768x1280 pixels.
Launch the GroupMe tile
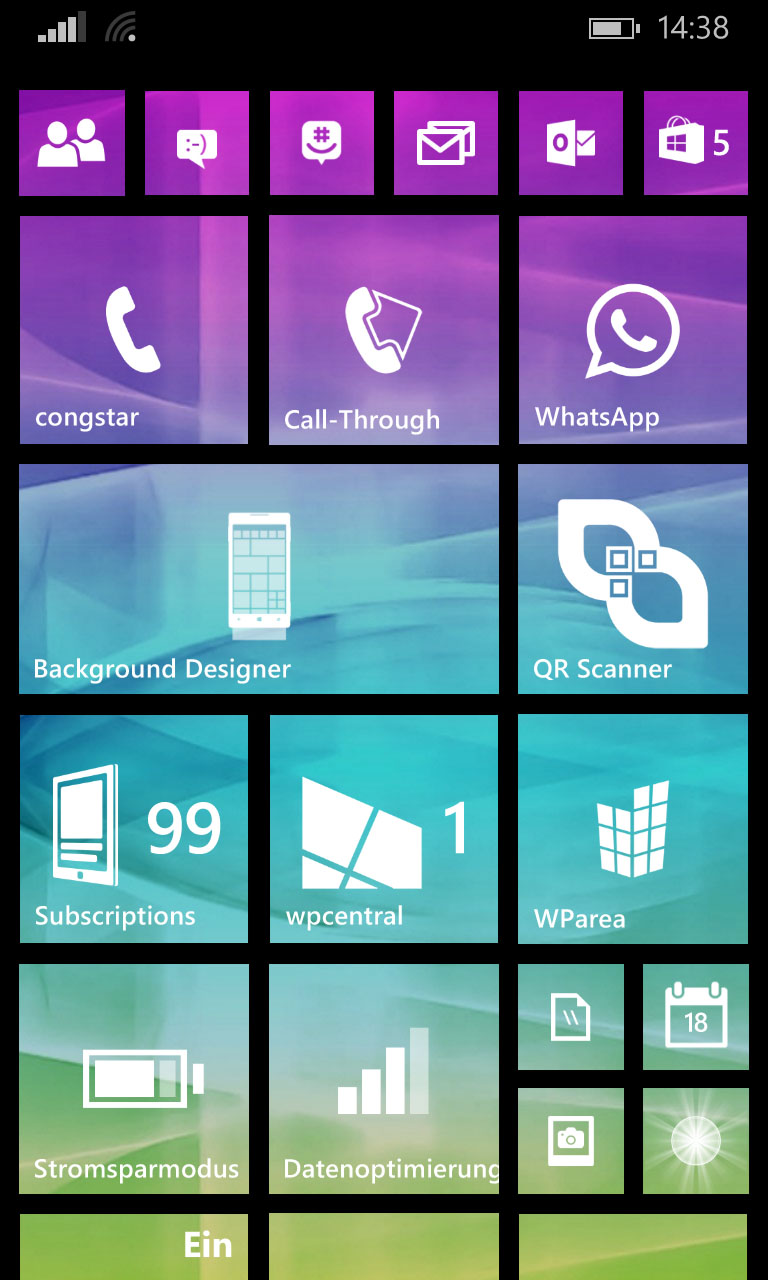point(321,143)
